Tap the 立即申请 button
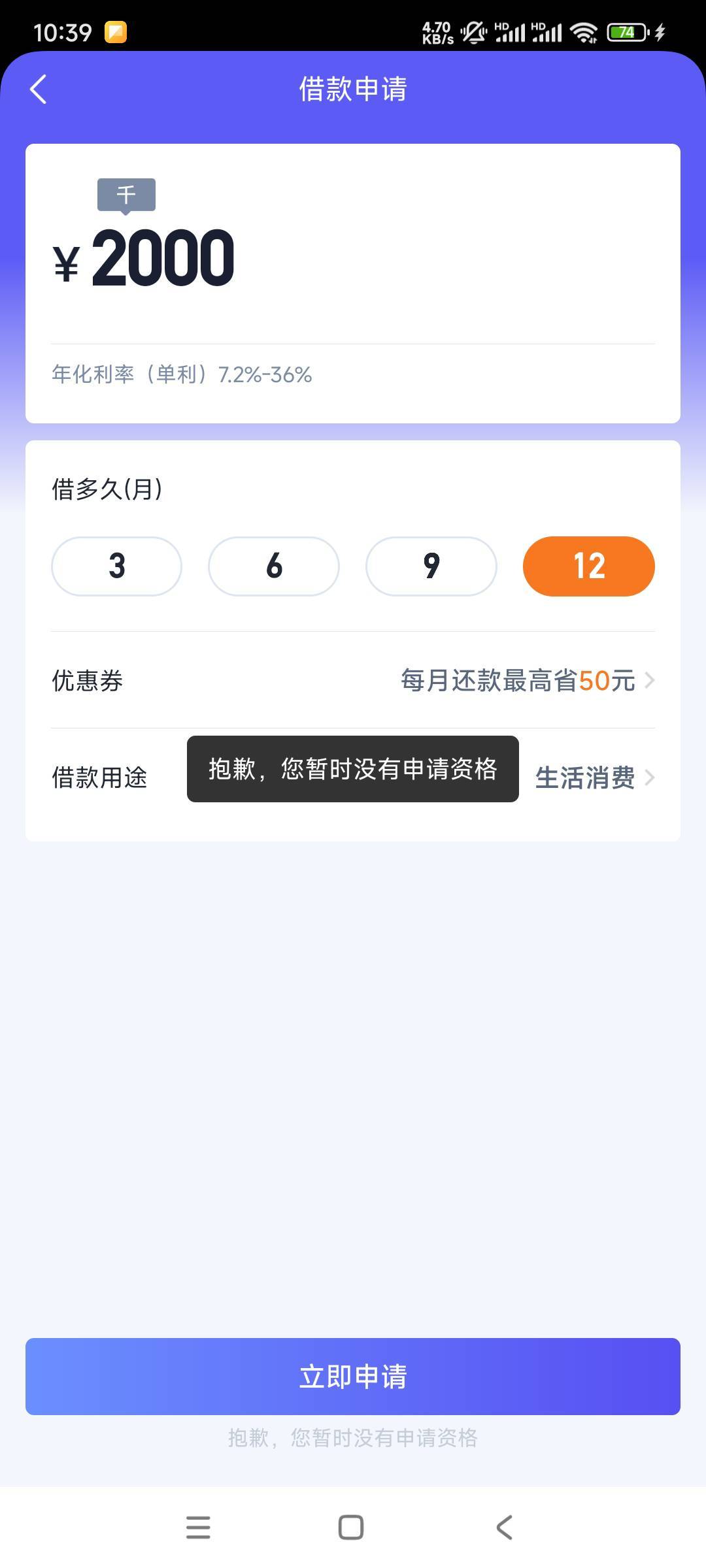The image size is (706, 1568). 353,1377
